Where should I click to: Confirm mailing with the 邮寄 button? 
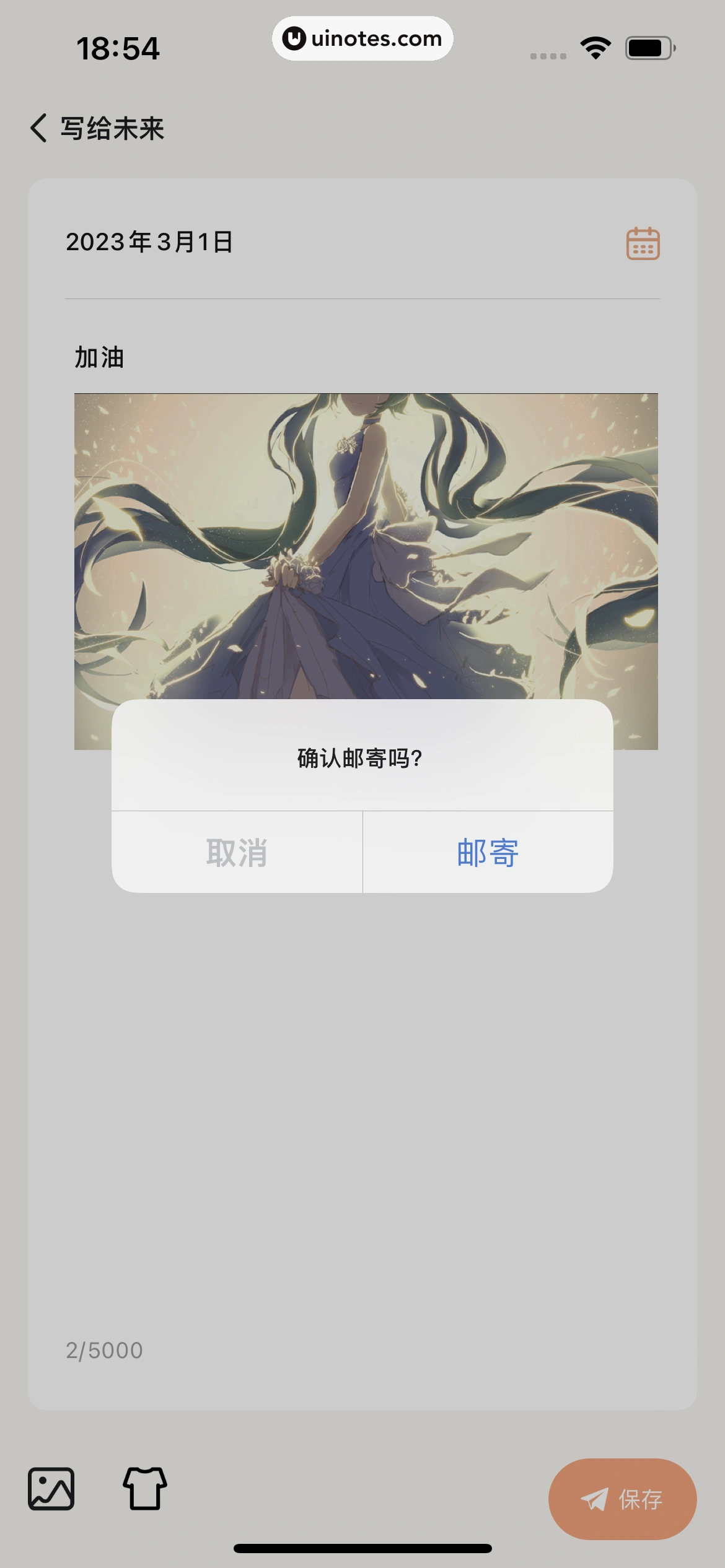click(488, 852)
